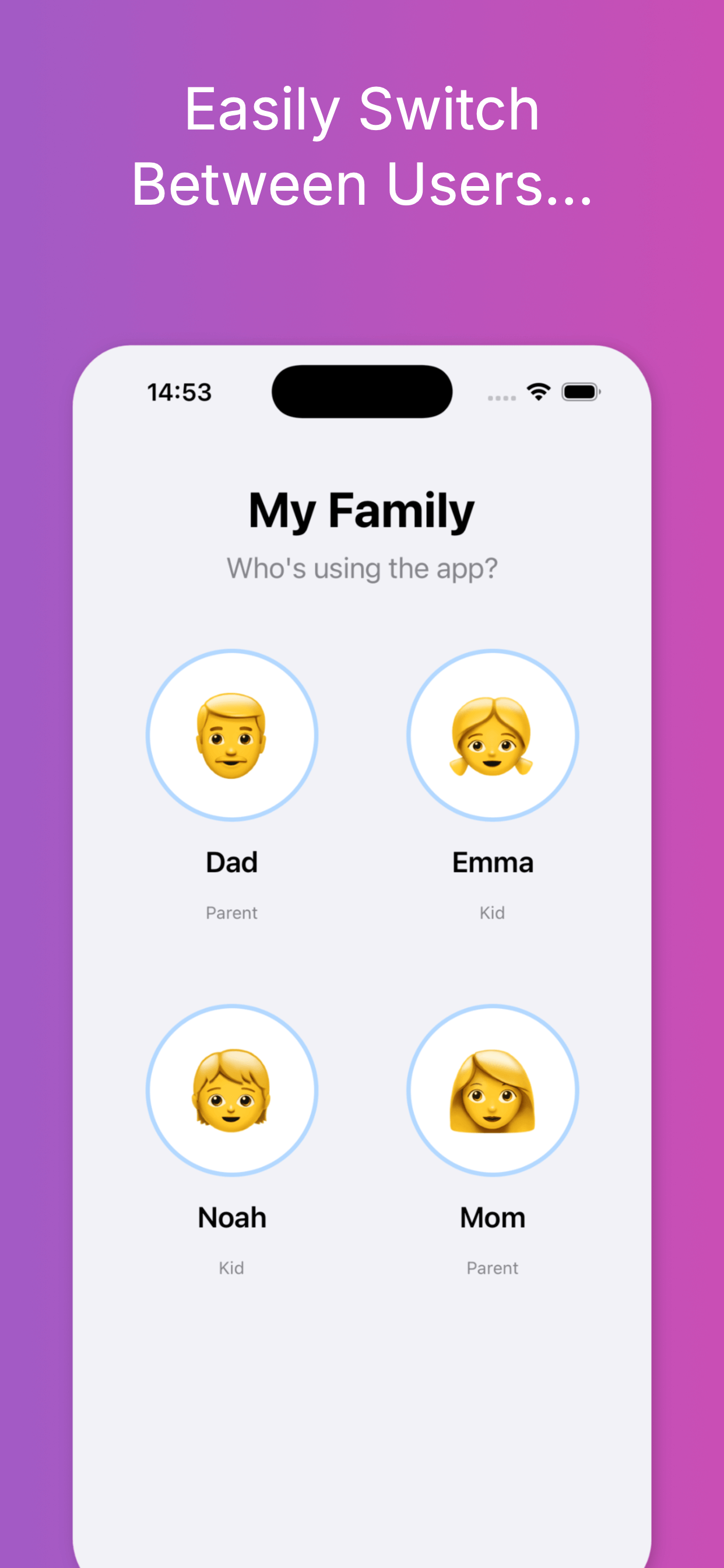Viewport: 724px width, 1568px height.
Task: Click the Who's using the app subtitle
Action: tap(361, 568)
